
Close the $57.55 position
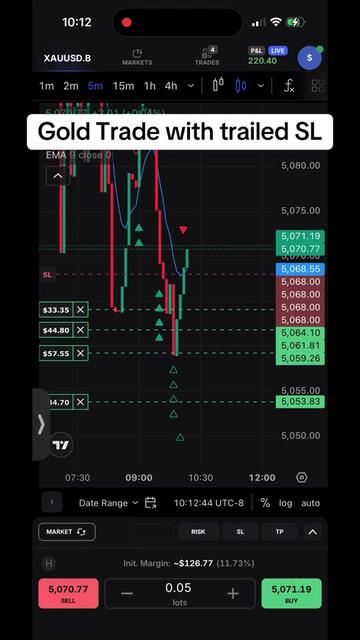point(80,353)
